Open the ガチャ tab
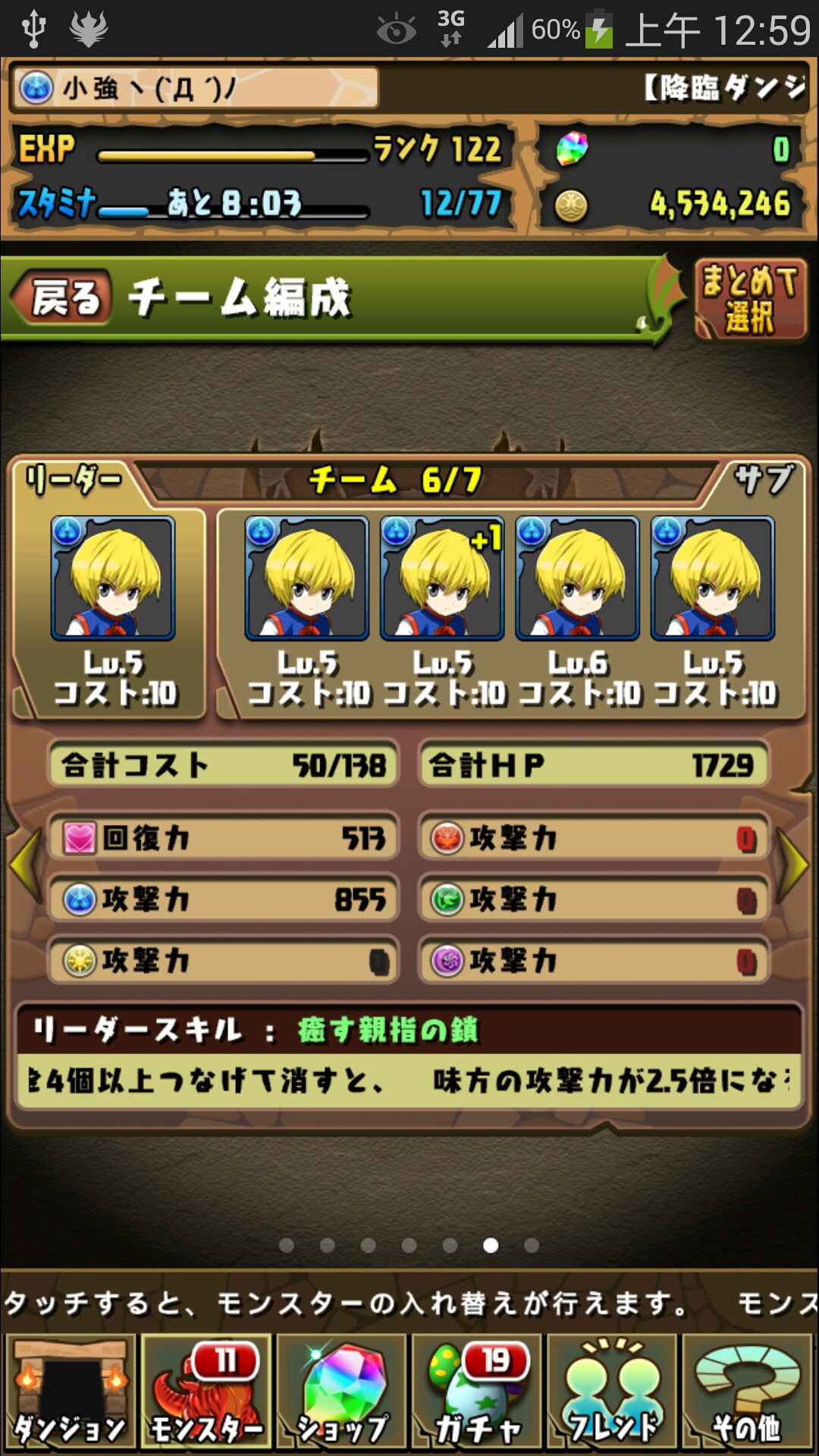The width and height of the screenshot is (819, 1456). pyautogui.click(x=476, y=1392)
